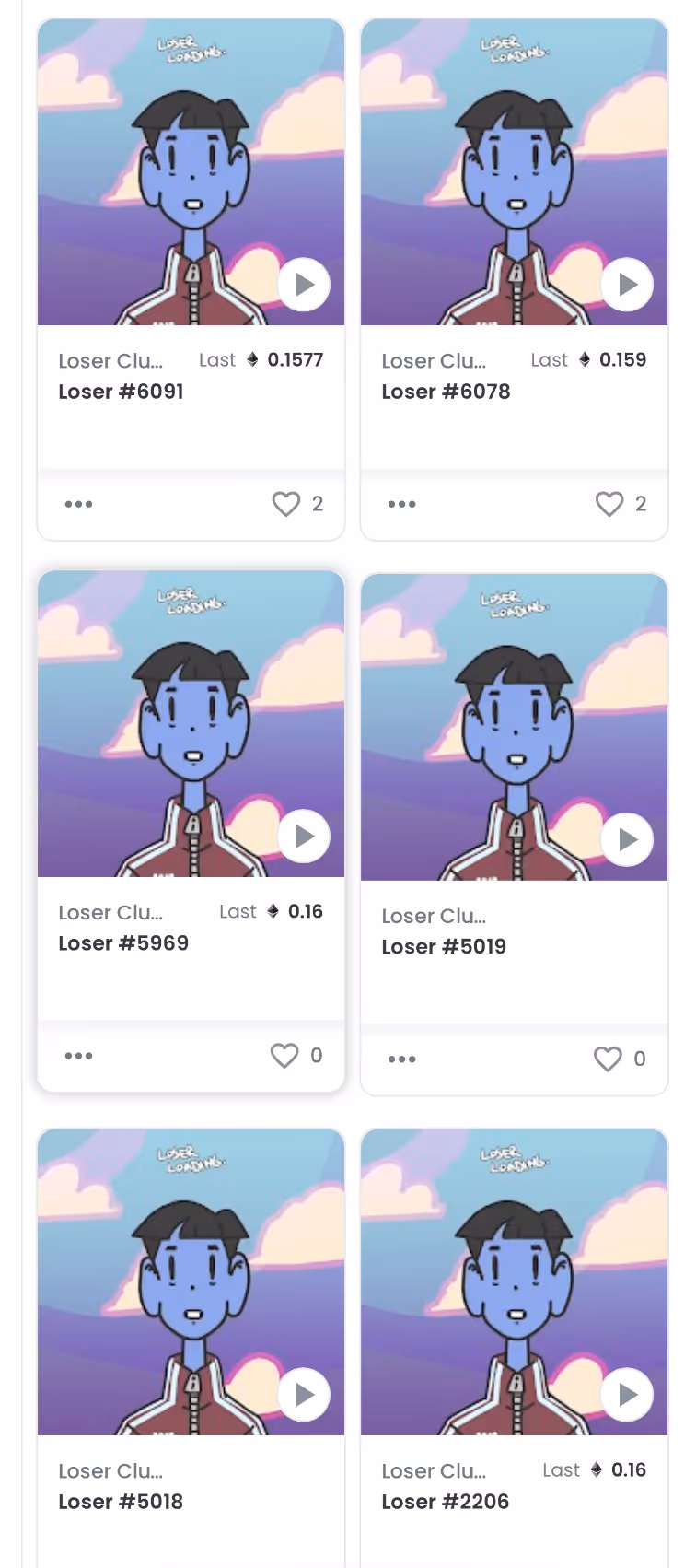Show more options for Loser #6078
Image resolution: width=696 pixels, height=1568 pixels.
pos(401,504)
